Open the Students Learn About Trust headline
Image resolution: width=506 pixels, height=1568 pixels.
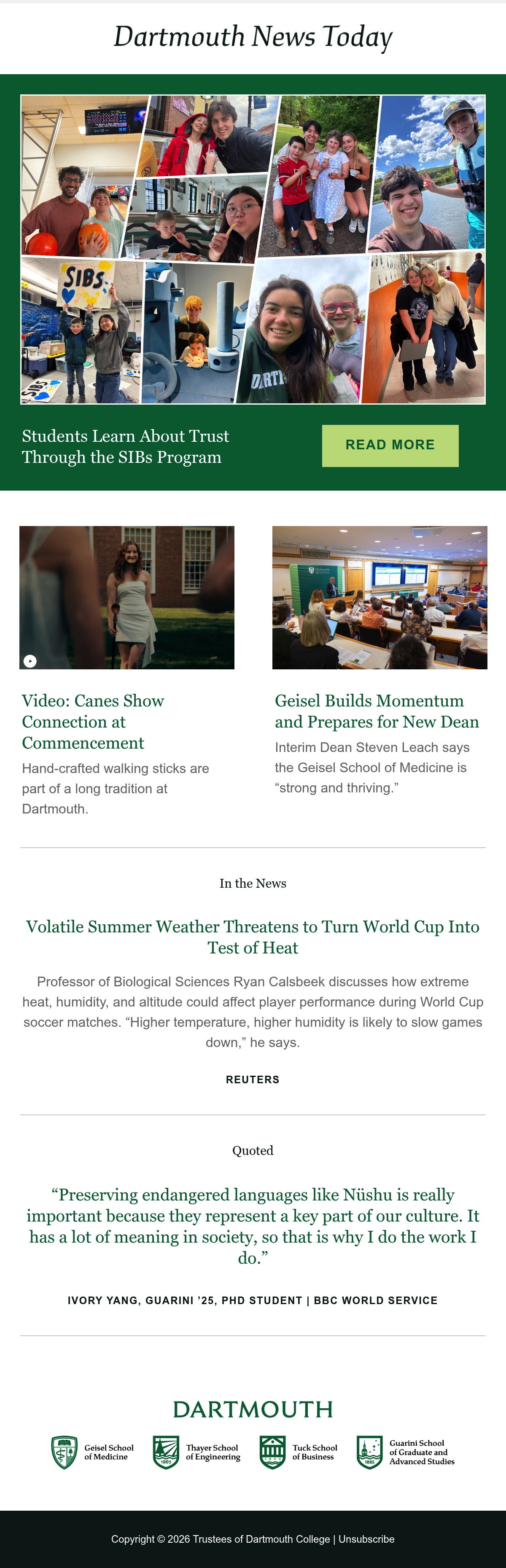point(125,446)
